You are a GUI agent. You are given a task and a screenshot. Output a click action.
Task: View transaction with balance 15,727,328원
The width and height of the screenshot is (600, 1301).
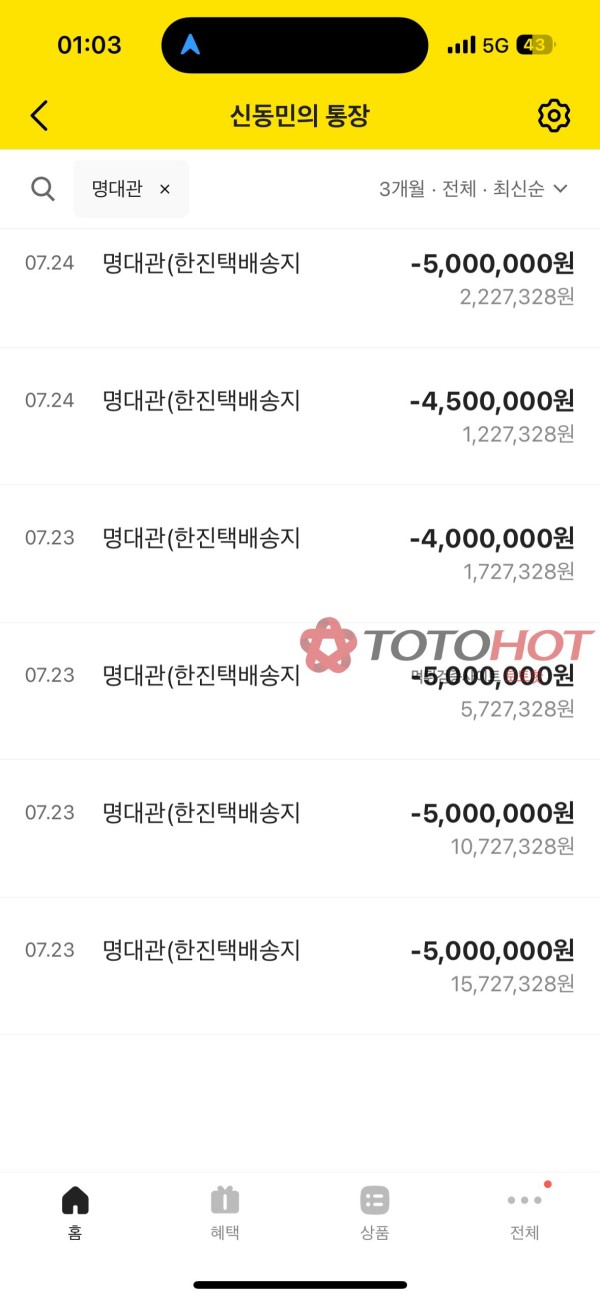(x=300, y=965)
